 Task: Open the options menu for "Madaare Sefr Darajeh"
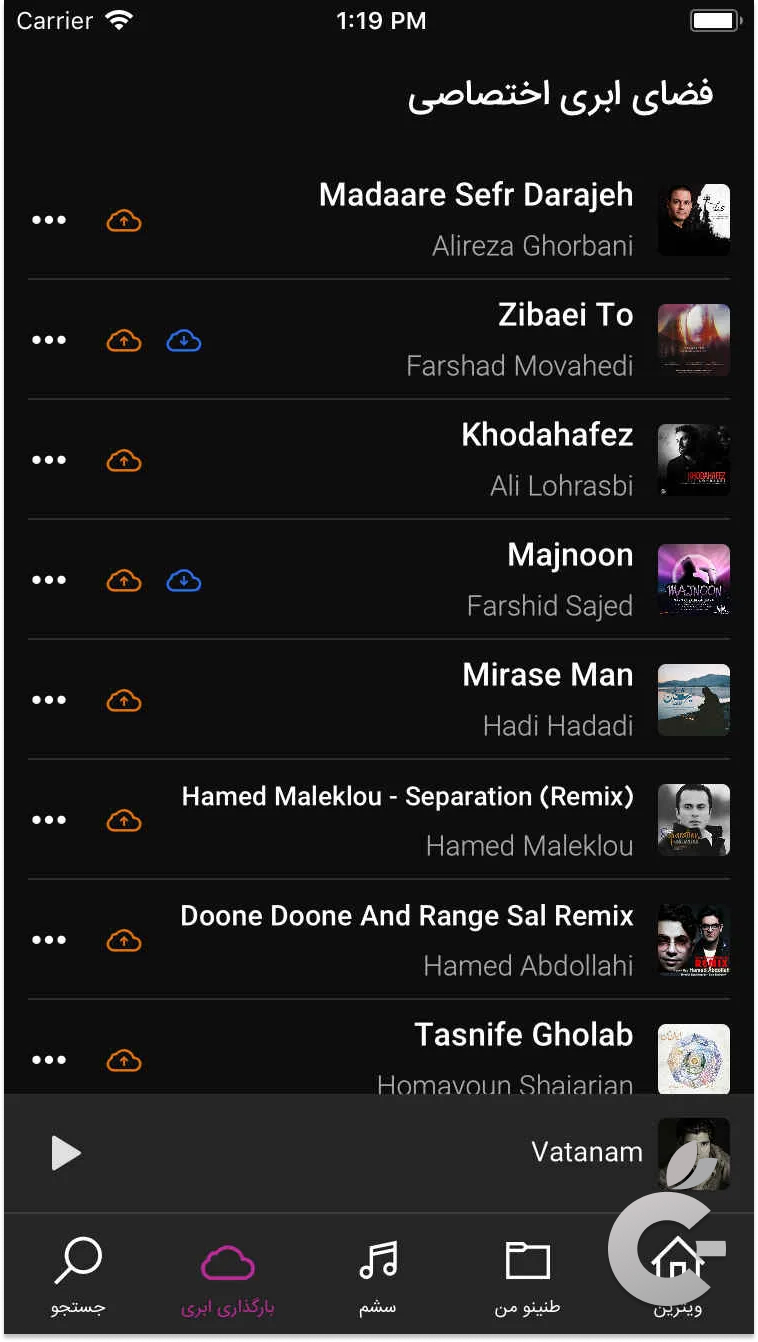tap(49, 220)
